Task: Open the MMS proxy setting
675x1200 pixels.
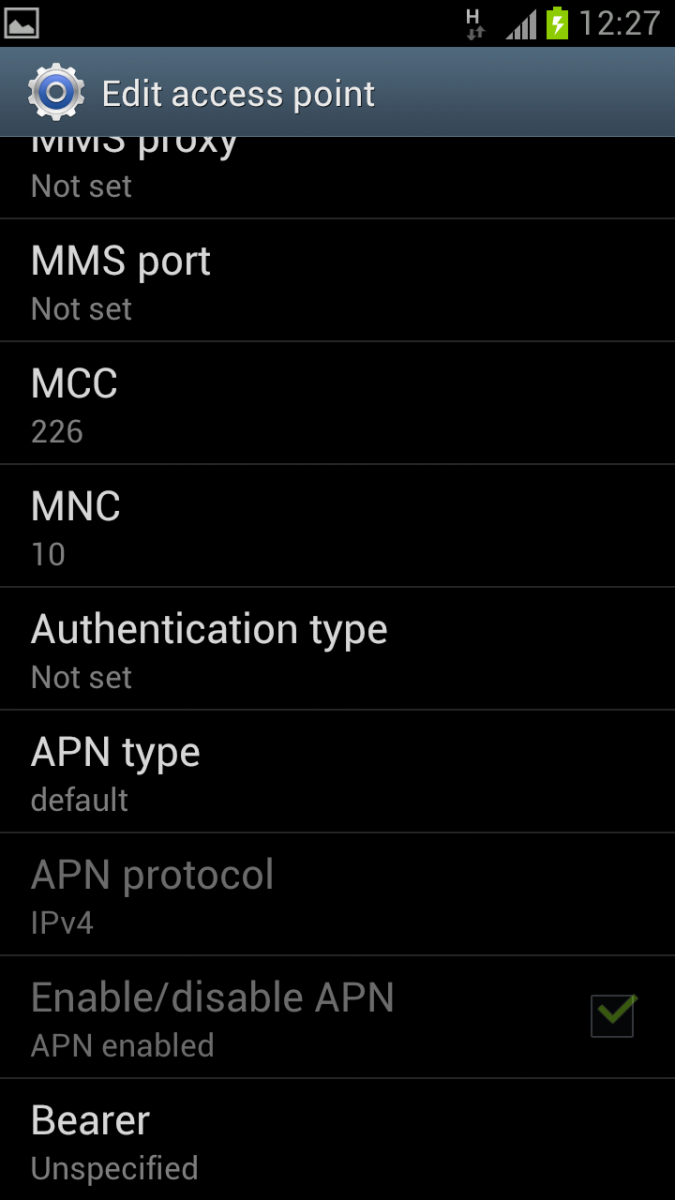Action: 337,177
